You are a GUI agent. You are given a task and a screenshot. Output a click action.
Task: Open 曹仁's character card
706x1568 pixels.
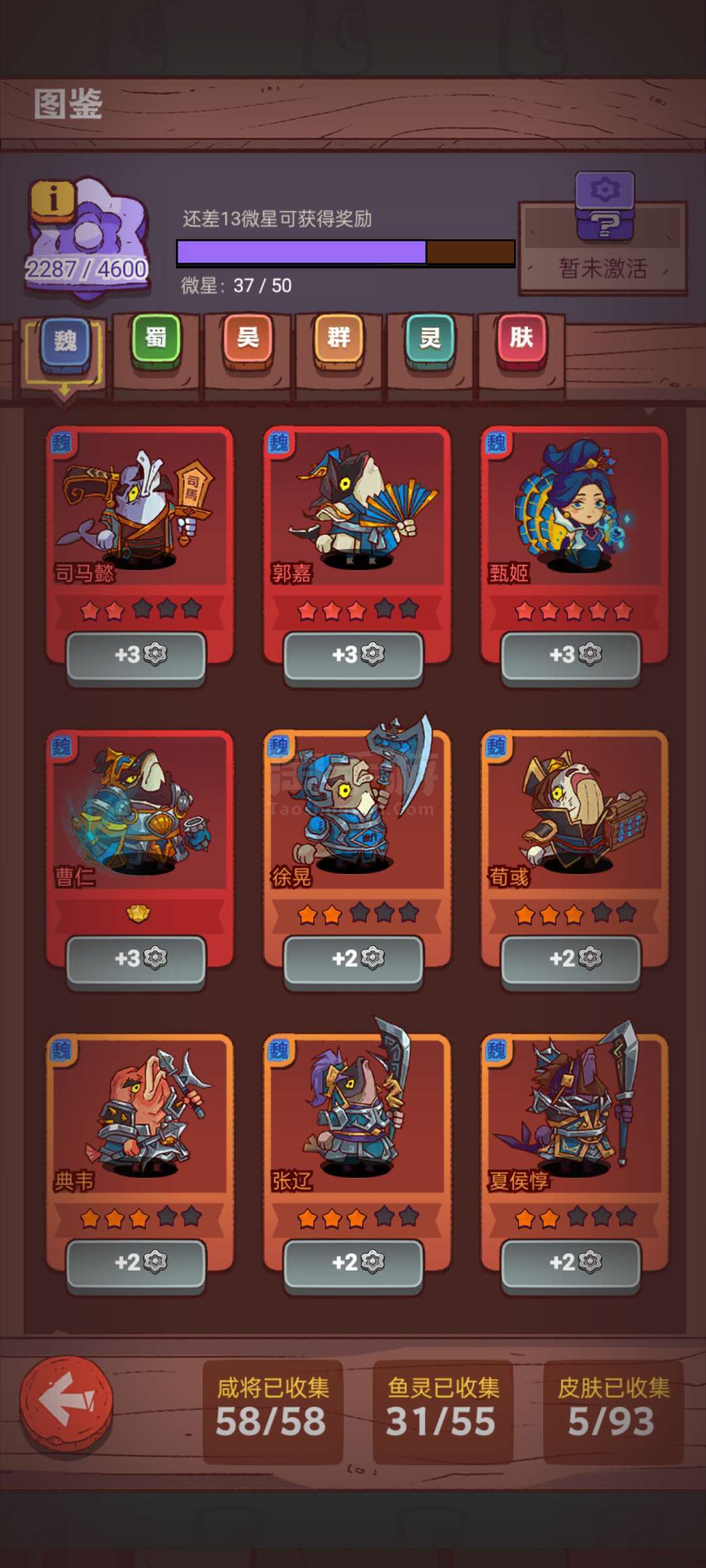pos(139,848)
